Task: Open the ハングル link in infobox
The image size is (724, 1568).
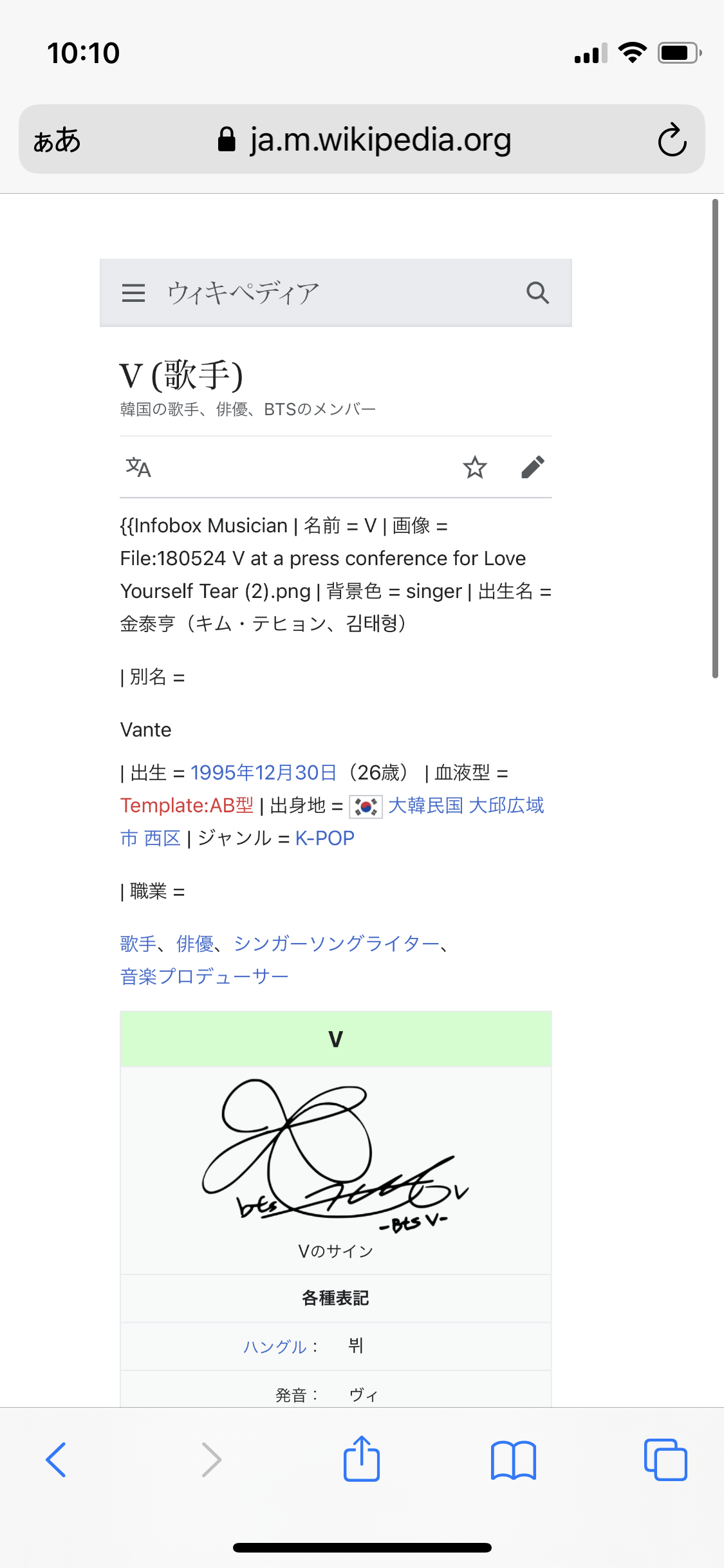Action: click(275, 1347)
